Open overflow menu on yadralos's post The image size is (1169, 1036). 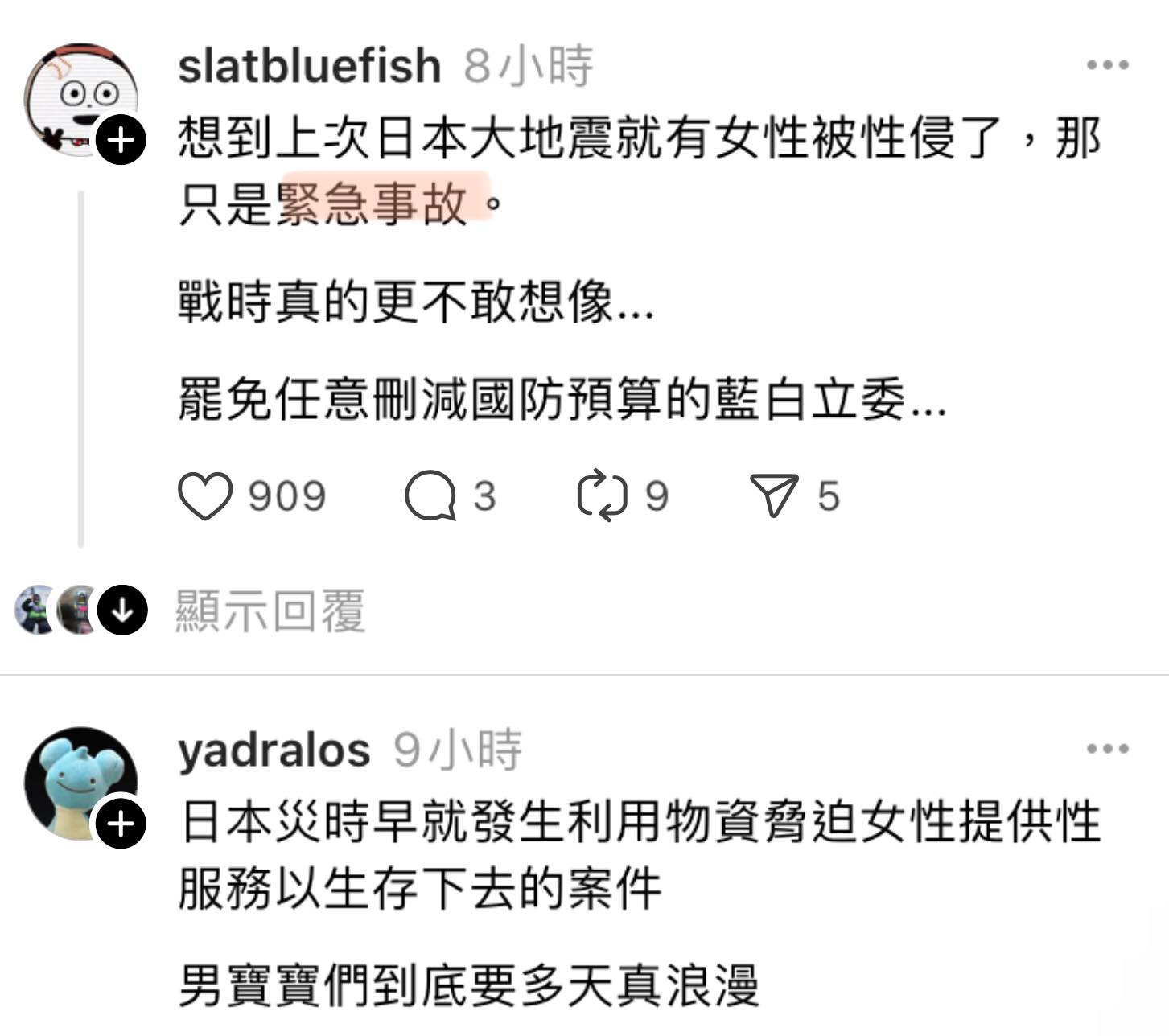[1107, 749]
